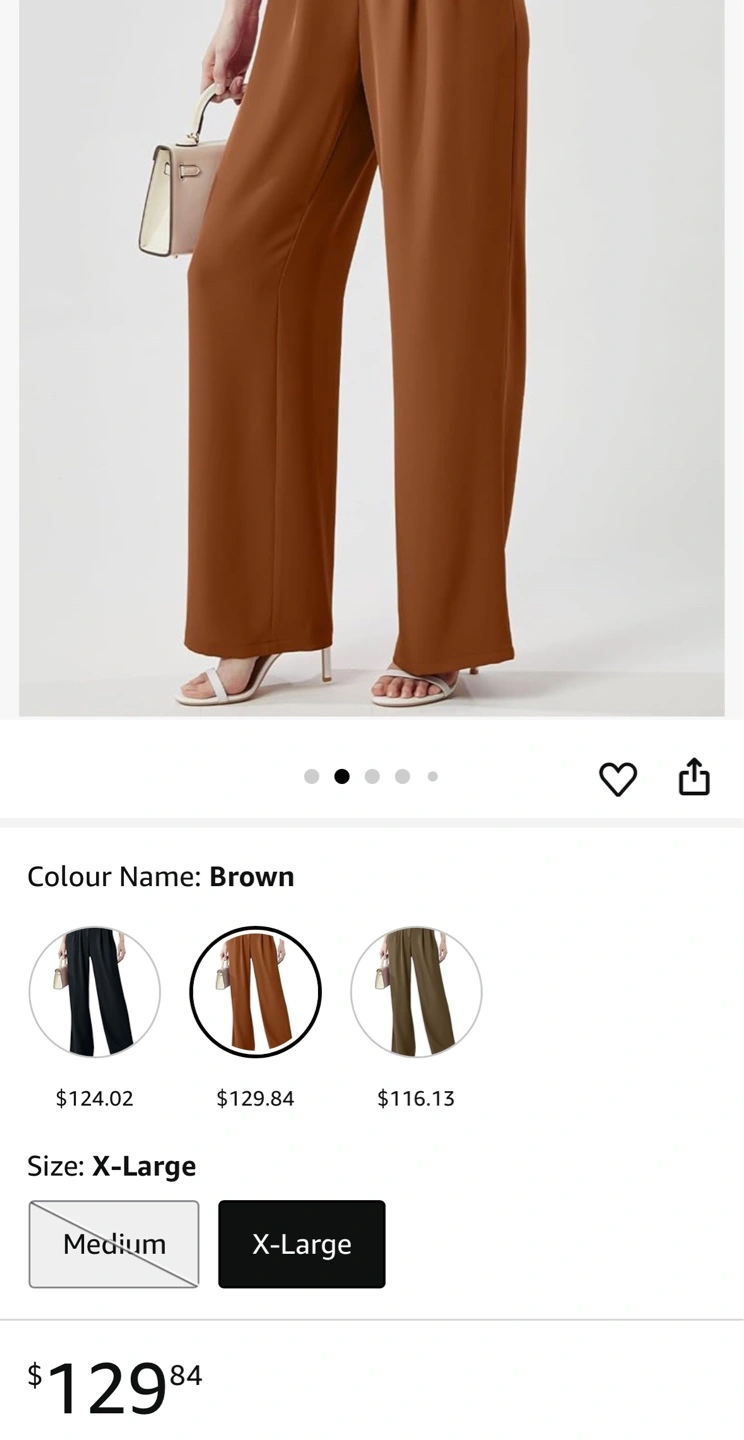Select the black colour option at $124.02
This screenshot has width=744, height=1440.
(94, 992)
